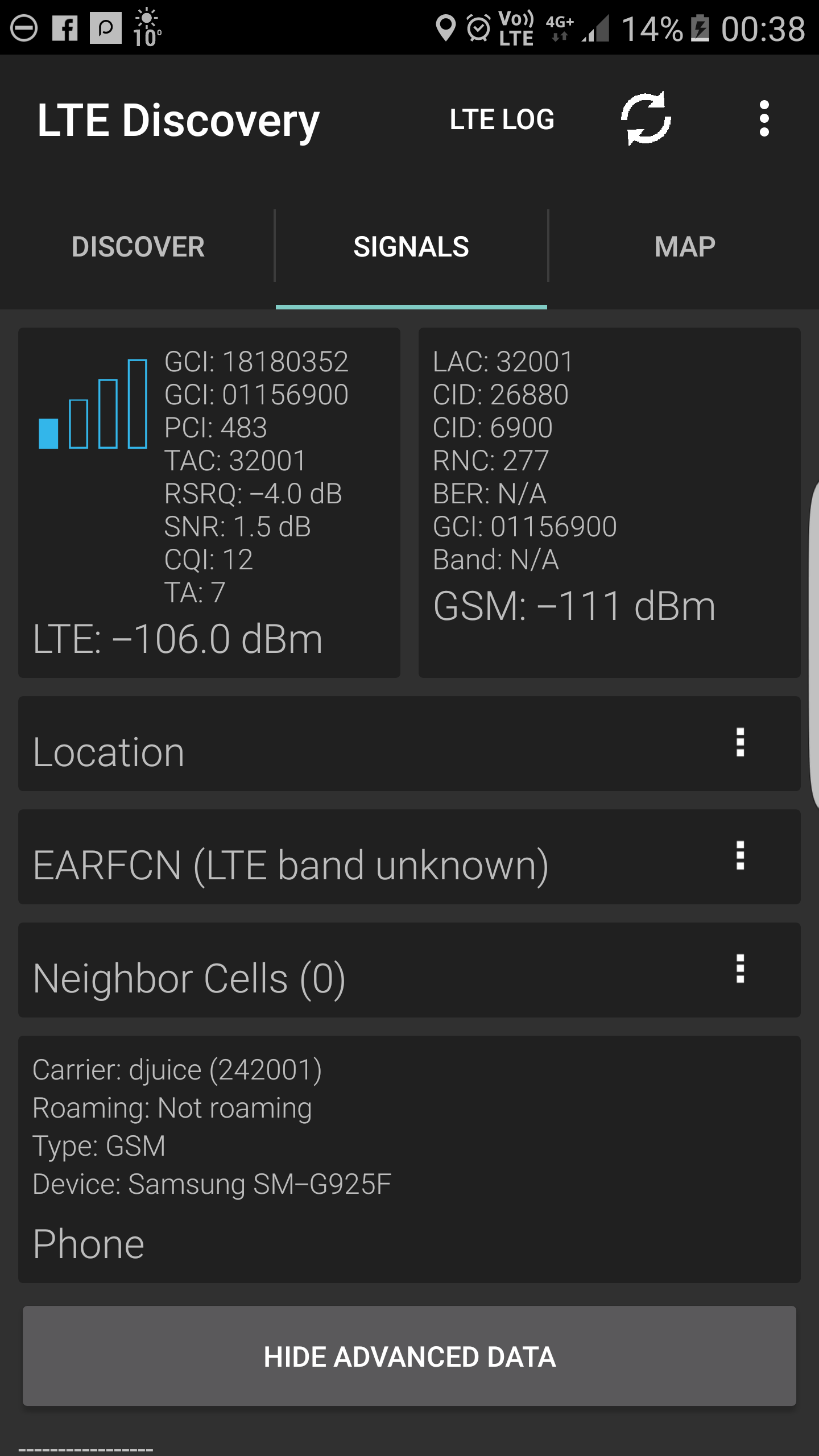
Task: Open the EARFCN card's options menu
Action: (x=740, y=855)
